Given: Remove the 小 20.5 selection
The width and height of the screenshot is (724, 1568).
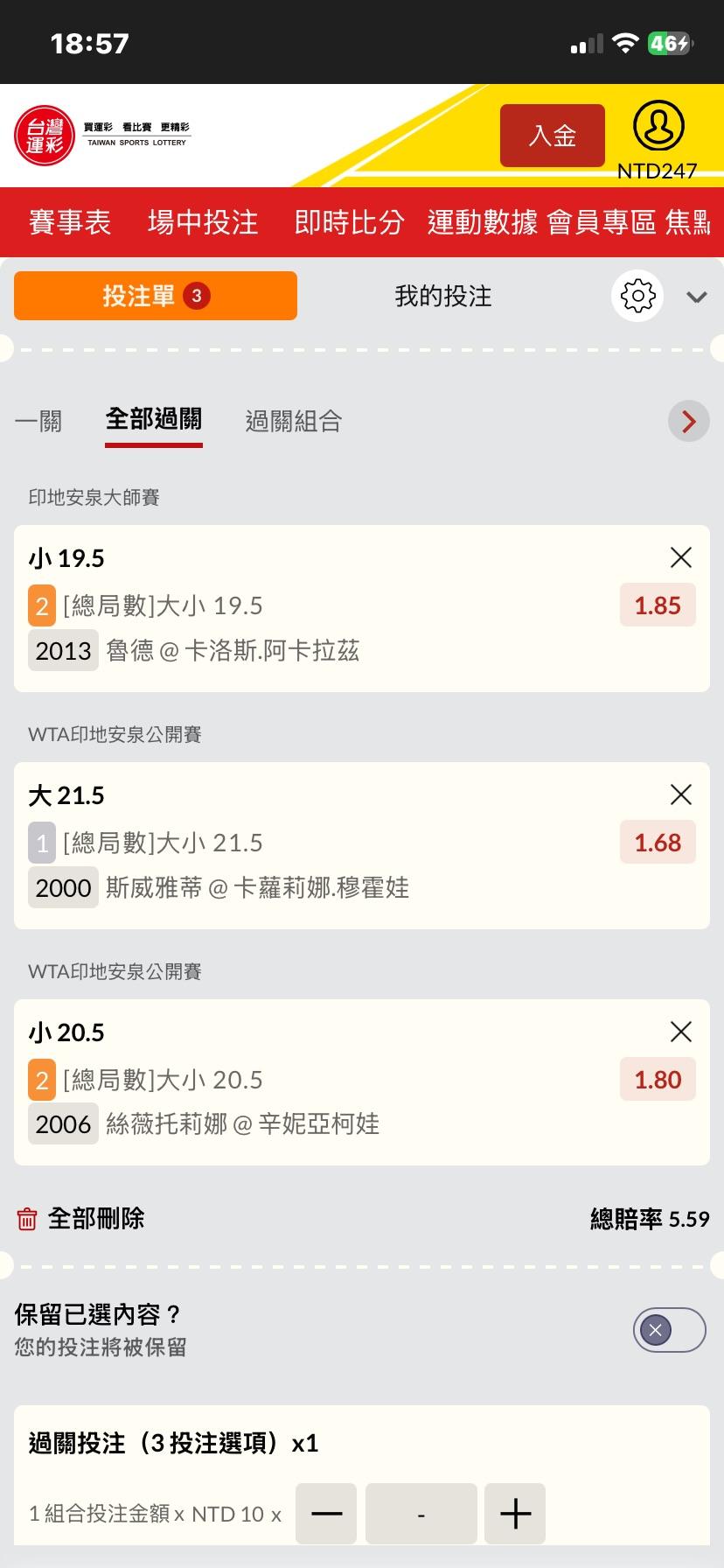Looking at the screenshot, I should pyautogui.click(x=680, y=1032).
